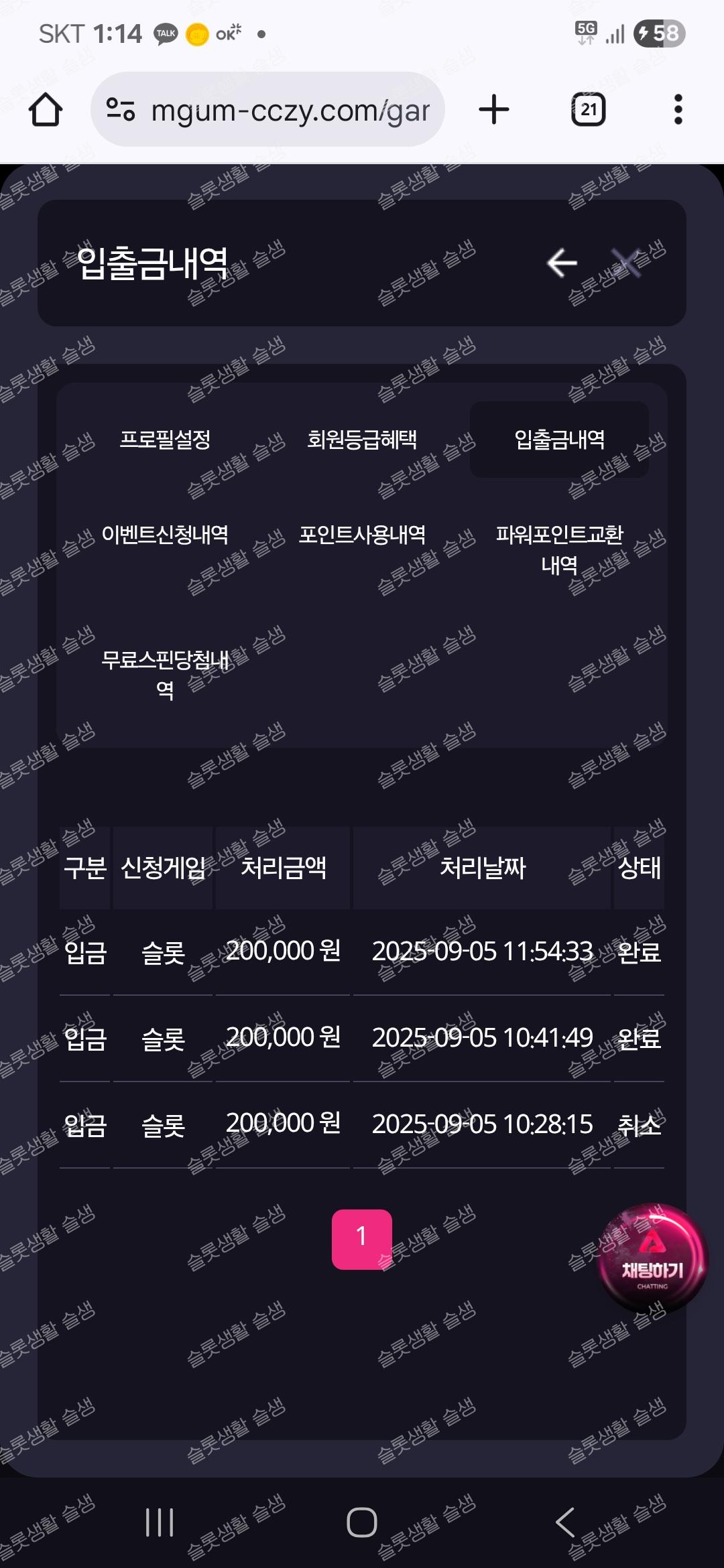Open the tab switcher showing 21 tabs
Screen dimensions: 724x1568
pyautogui.click(x=588, y=110)
